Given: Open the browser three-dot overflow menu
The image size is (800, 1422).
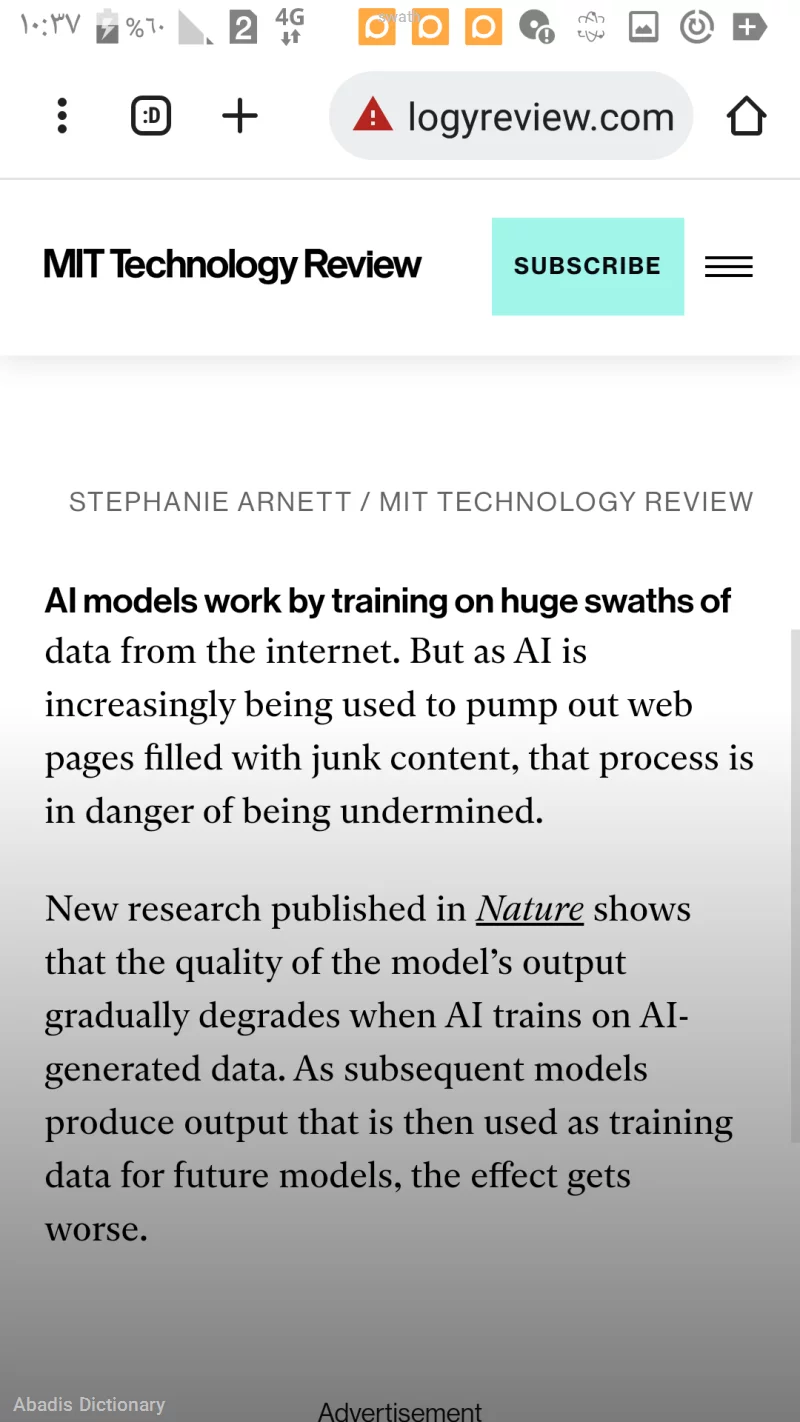Looking at the screenshot, I should point(62,116).
